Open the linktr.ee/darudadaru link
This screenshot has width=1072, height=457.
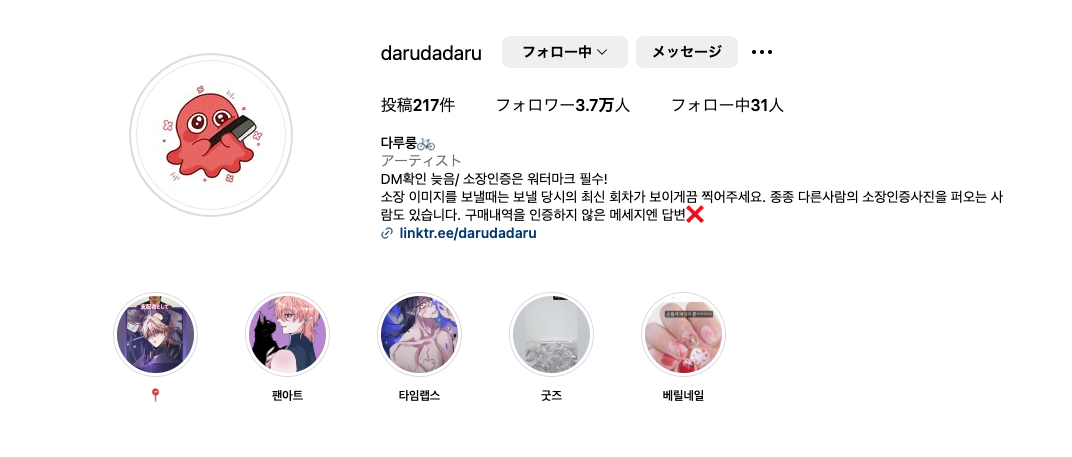pos(467,233)
